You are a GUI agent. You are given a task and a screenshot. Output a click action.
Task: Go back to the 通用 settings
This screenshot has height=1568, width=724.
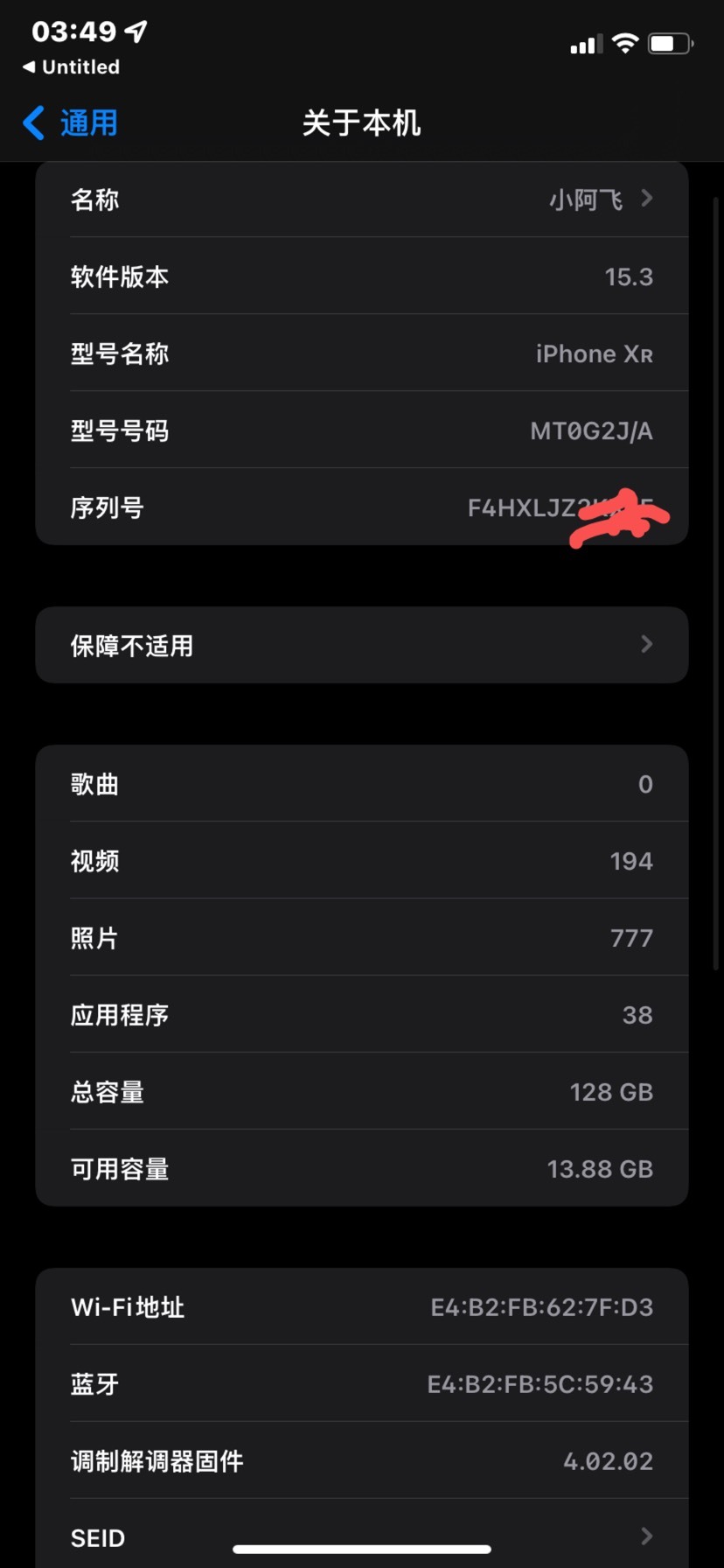tap(70, 123)
